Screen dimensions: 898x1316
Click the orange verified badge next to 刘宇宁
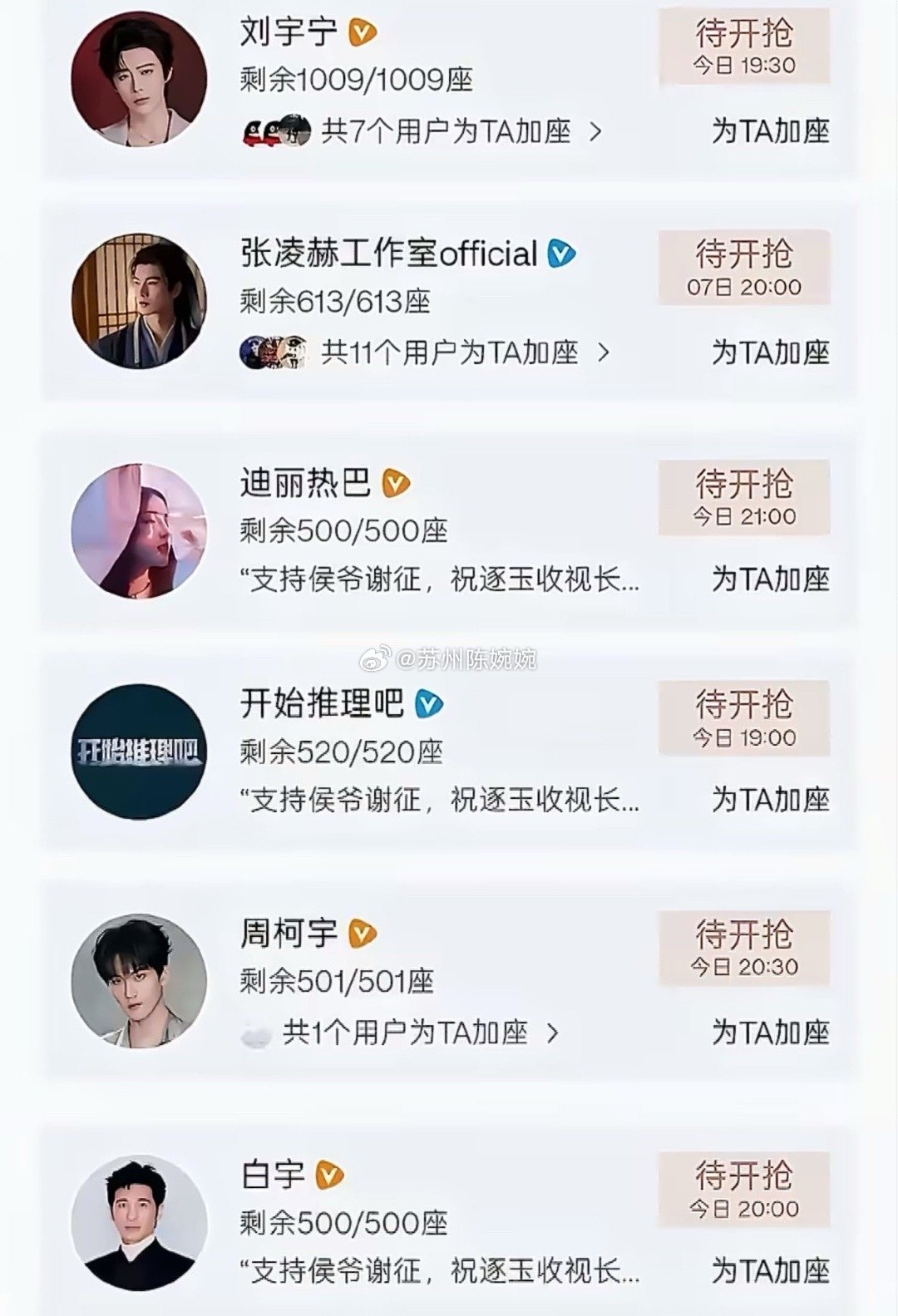pos(361,31)
